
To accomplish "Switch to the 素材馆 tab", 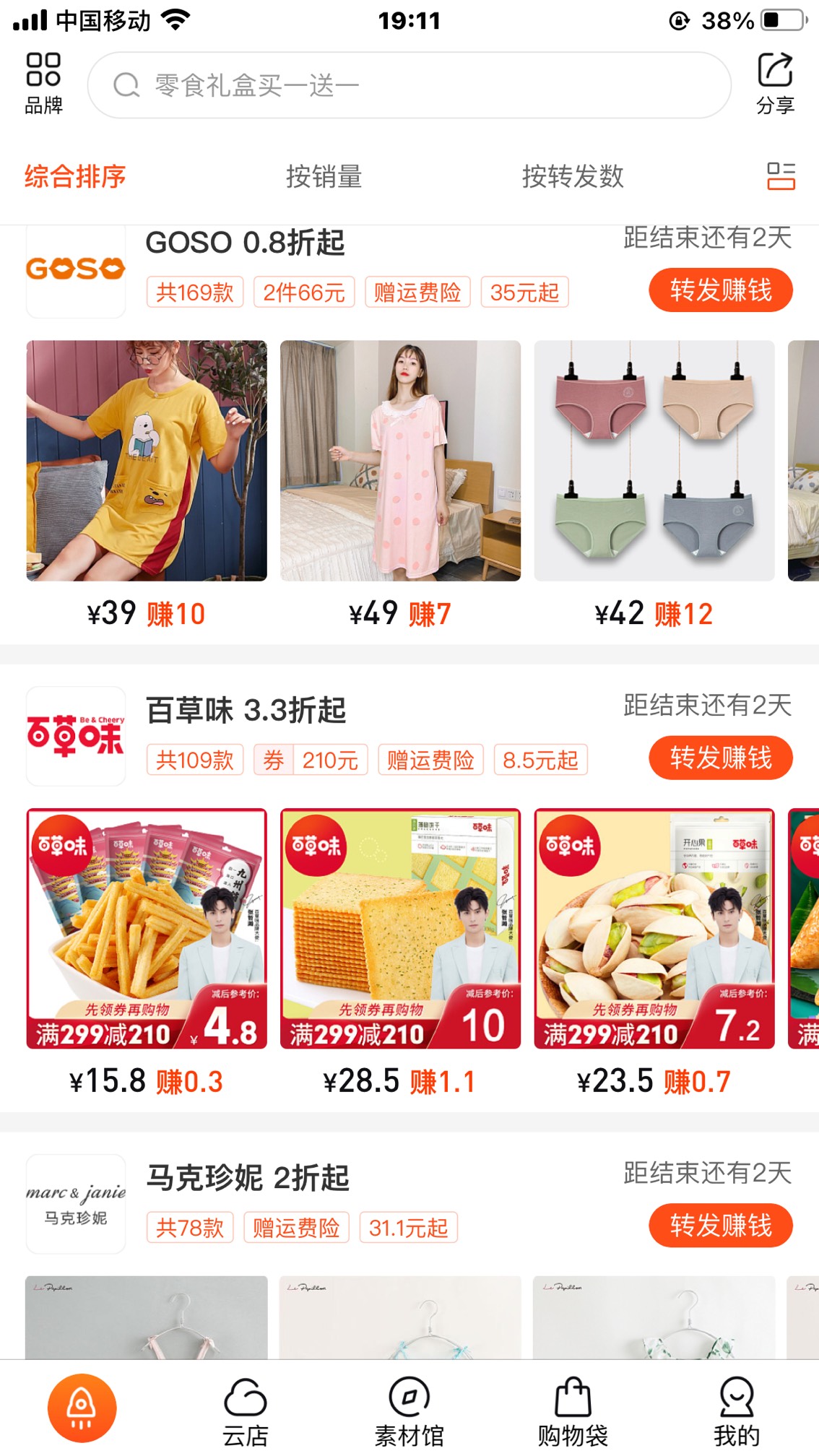I will 409,1411.
